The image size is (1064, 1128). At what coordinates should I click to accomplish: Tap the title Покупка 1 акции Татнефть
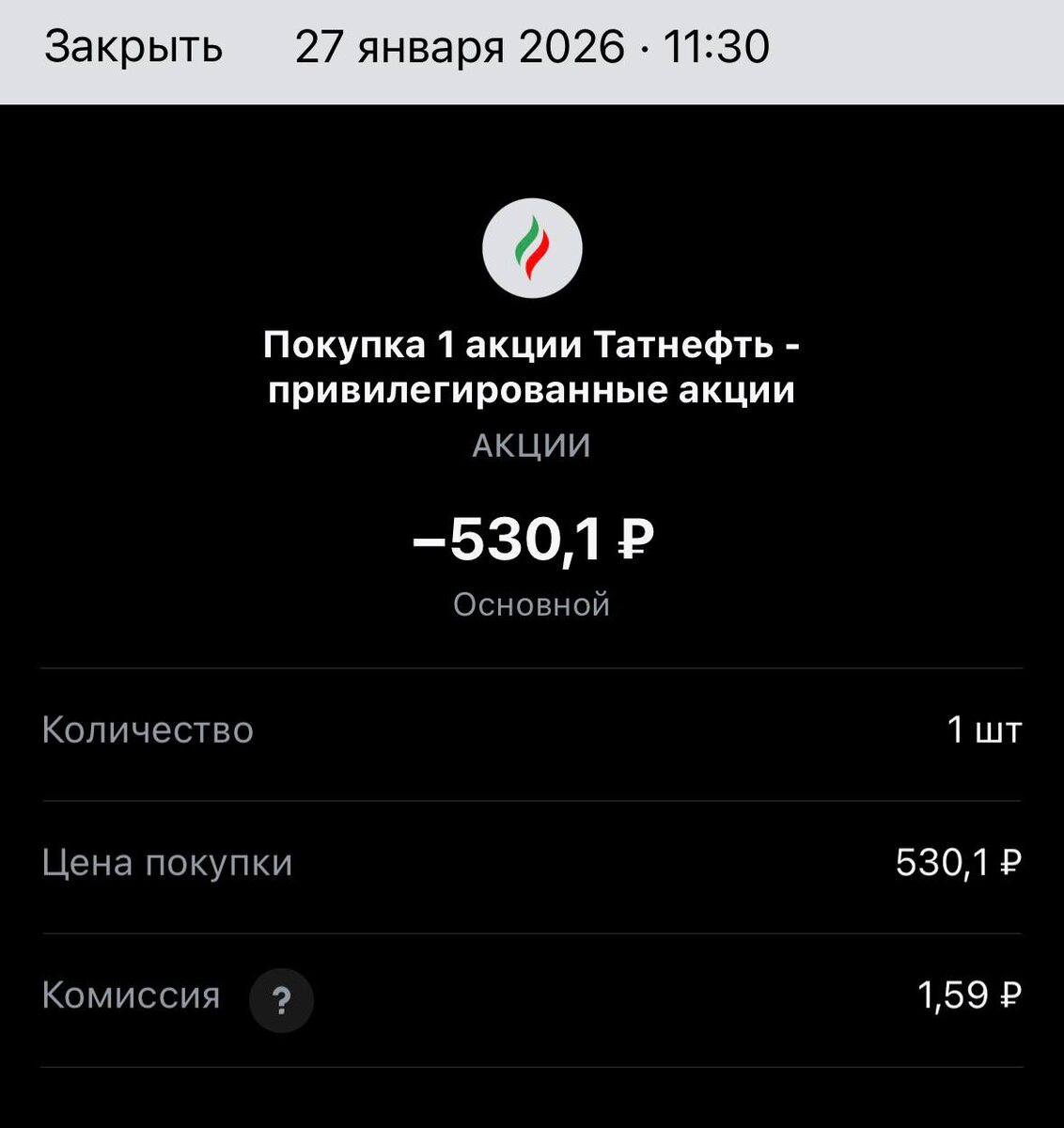click(x=531, y=367)
